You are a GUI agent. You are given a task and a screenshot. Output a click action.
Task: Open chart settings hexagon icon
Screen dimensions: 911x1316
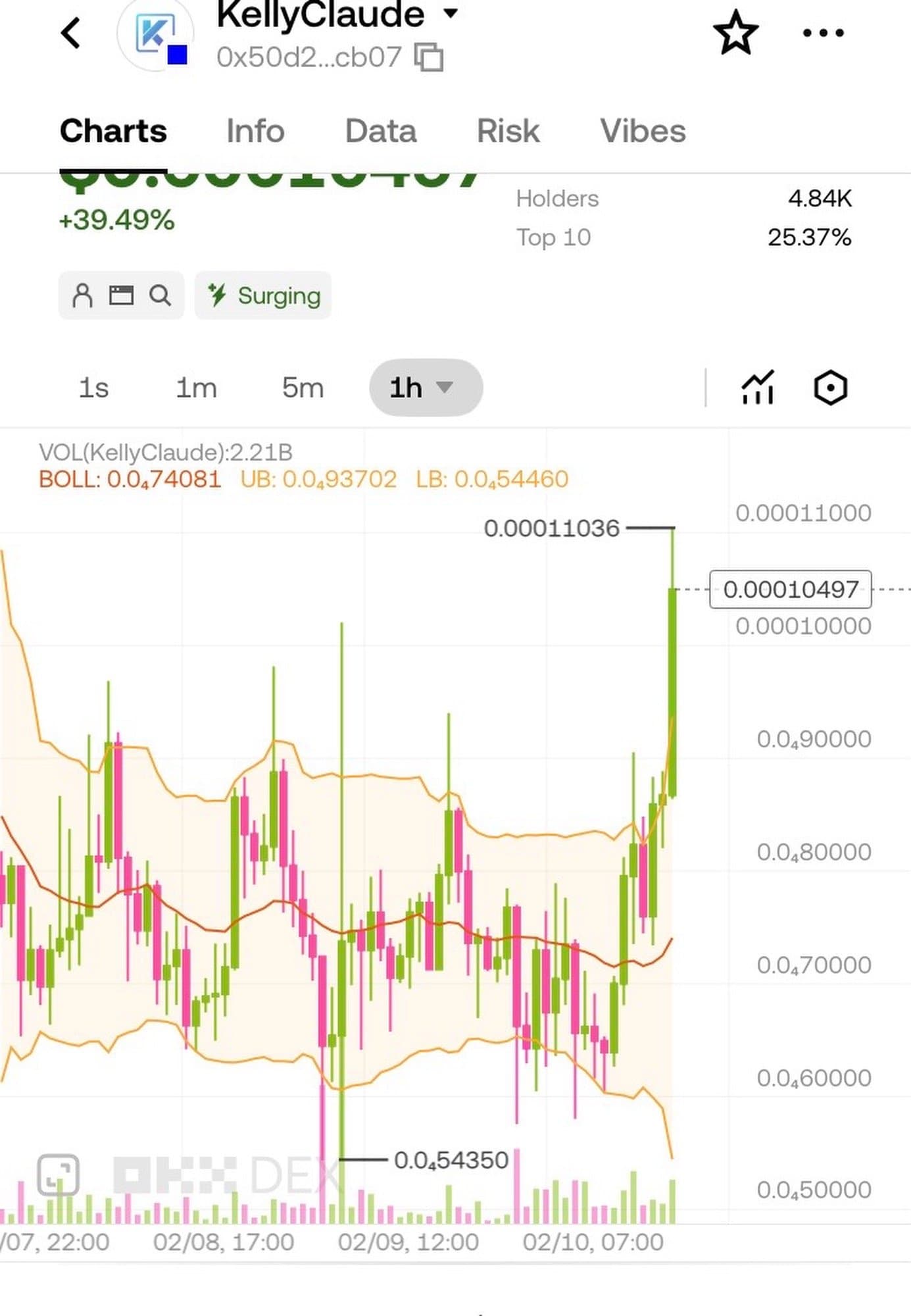click(x=830, y=388)
